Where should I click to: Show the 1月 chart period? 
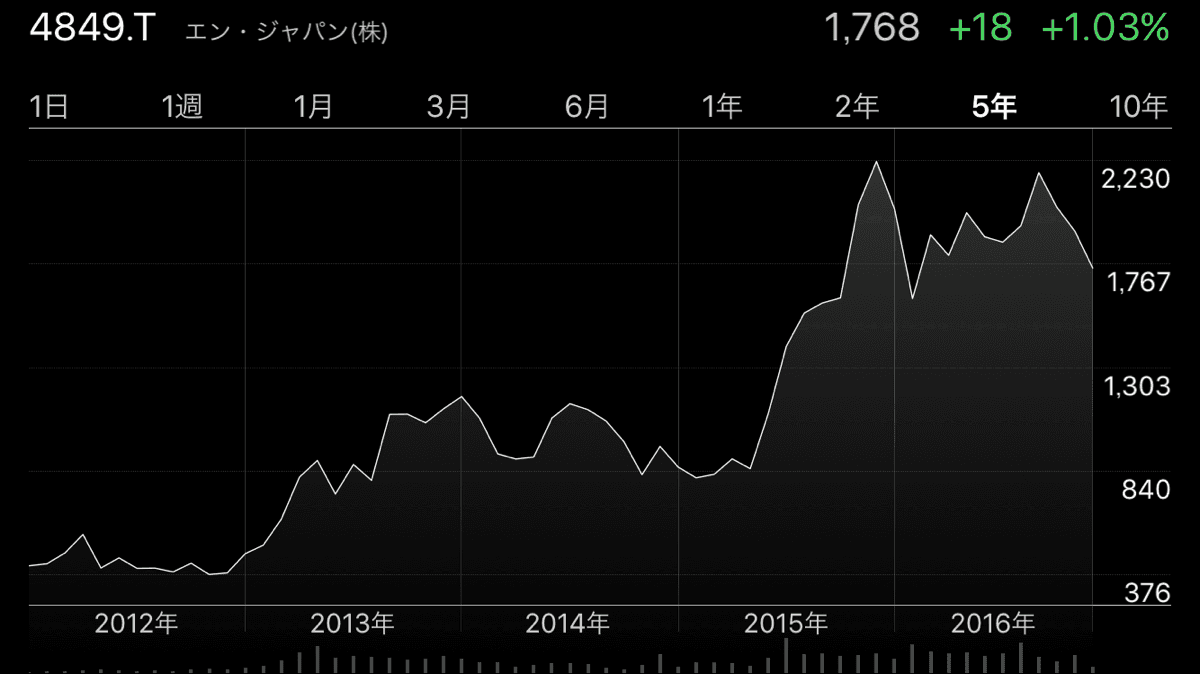click(x=314, y=107)
